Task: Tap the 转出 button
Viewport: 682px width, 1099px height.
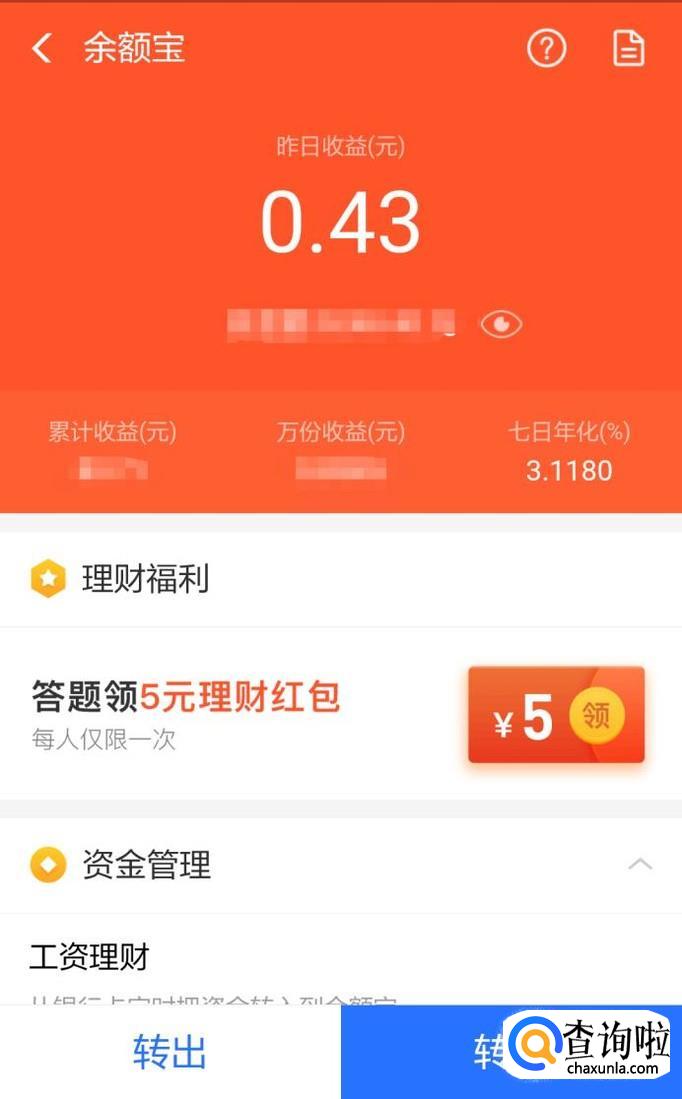Action: pos(170,1051)
